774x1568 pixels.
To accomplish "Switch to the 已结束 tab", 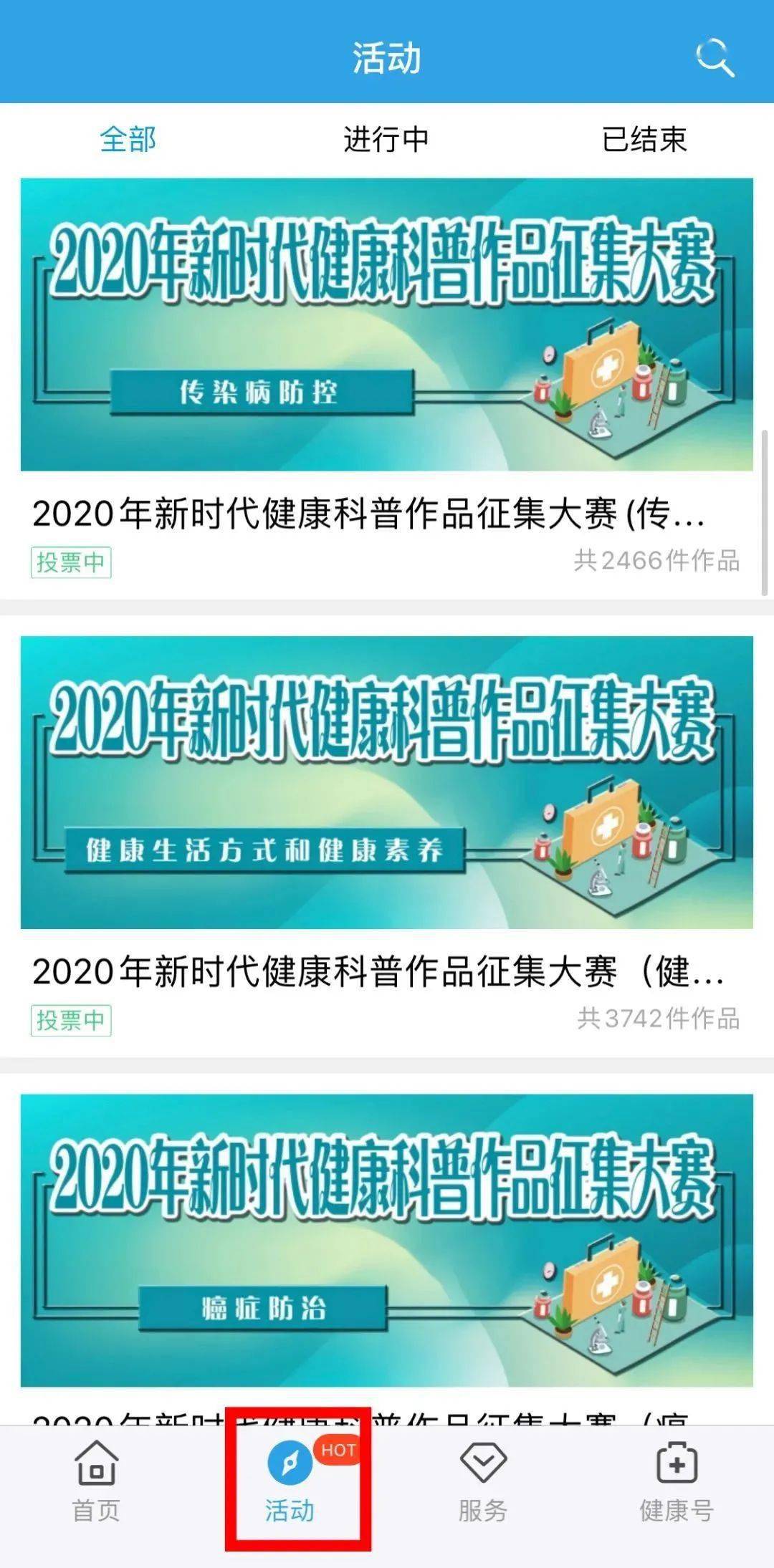I will tap(644, 139).
